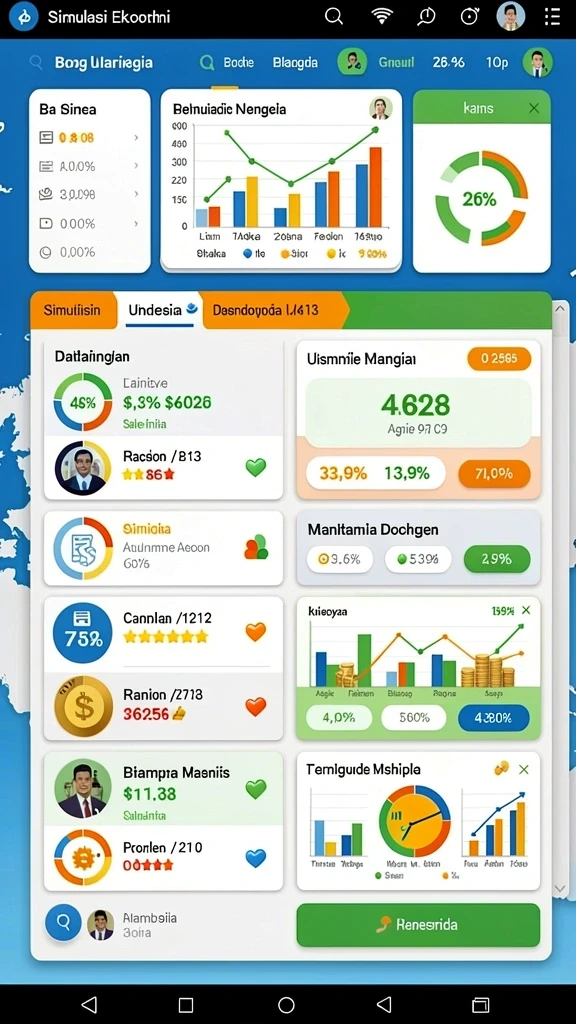Tap the blue 4.380% button
This screenshot has width=576, height=1024.
(494, 718)
